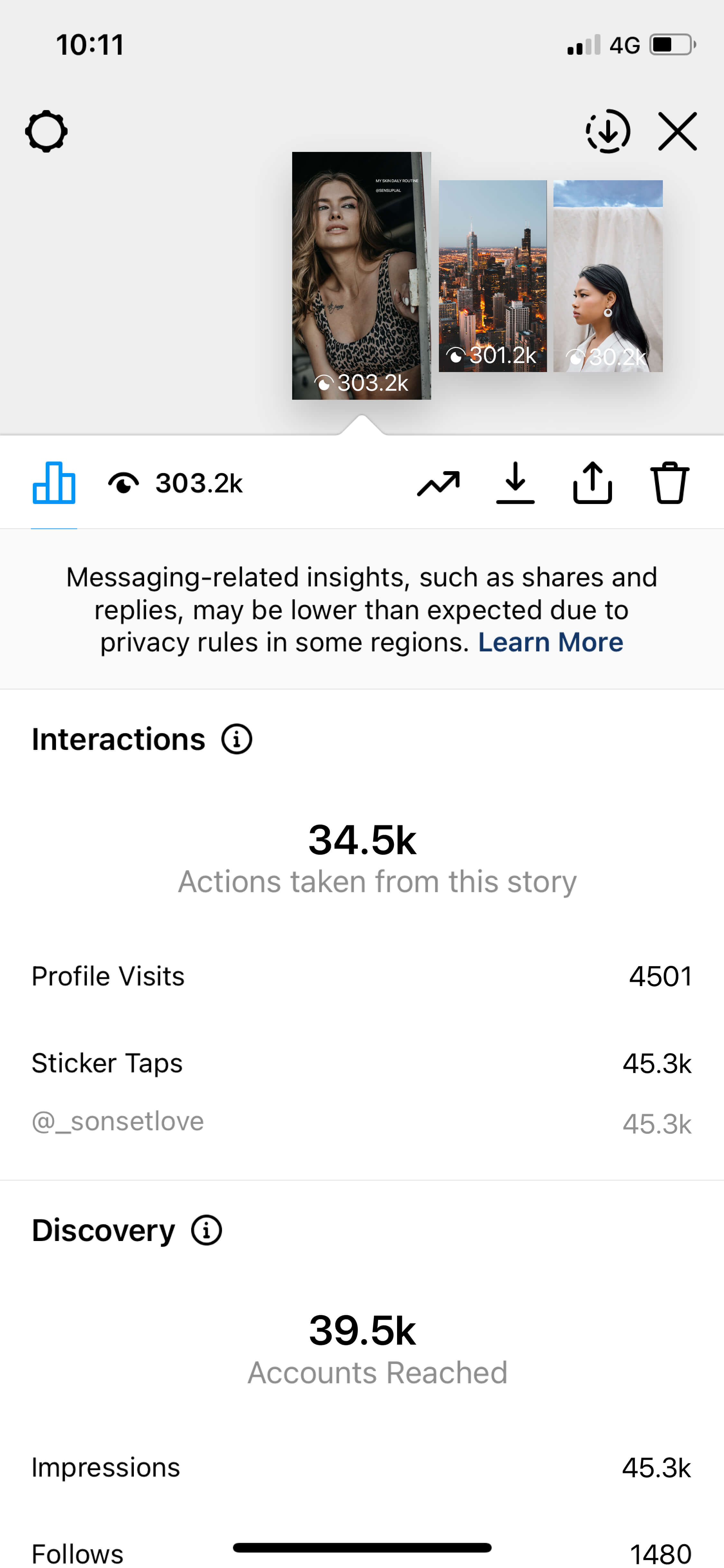Open story settings gear icon
Image resolution: width=724 pixels, height=1568 pixels.
click(46, 132)
